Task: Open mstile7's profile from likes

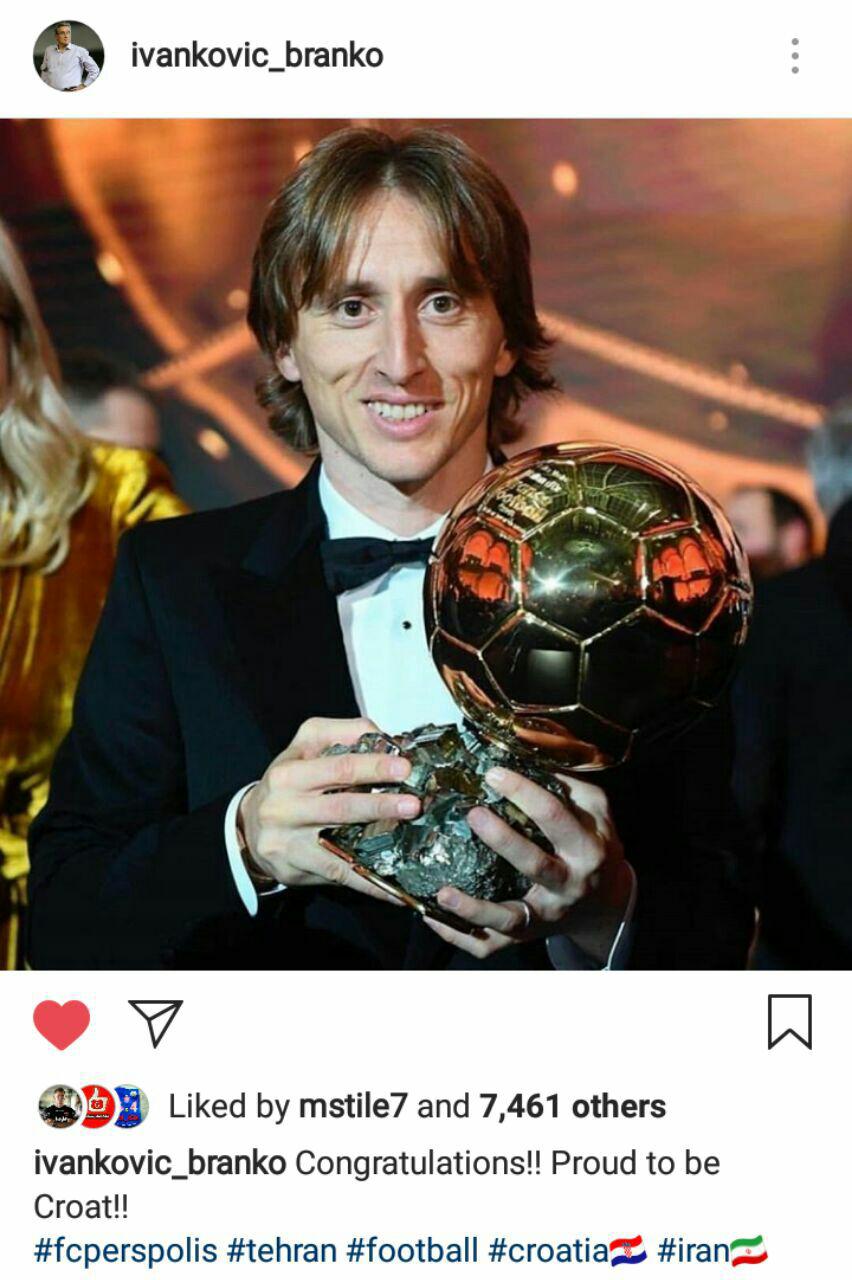Action: point(353,1106)
